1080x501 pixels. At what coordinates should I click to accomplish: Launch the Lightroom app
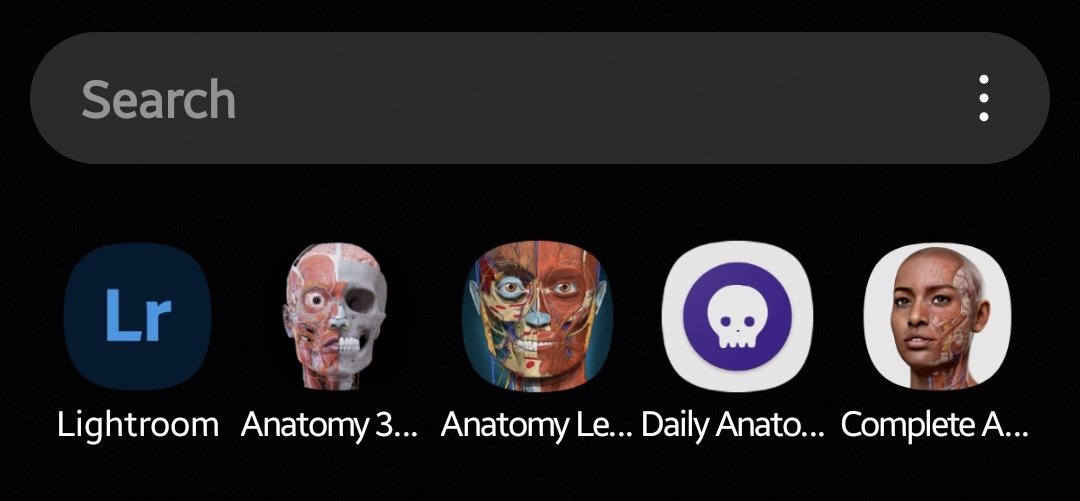[138, 318]
